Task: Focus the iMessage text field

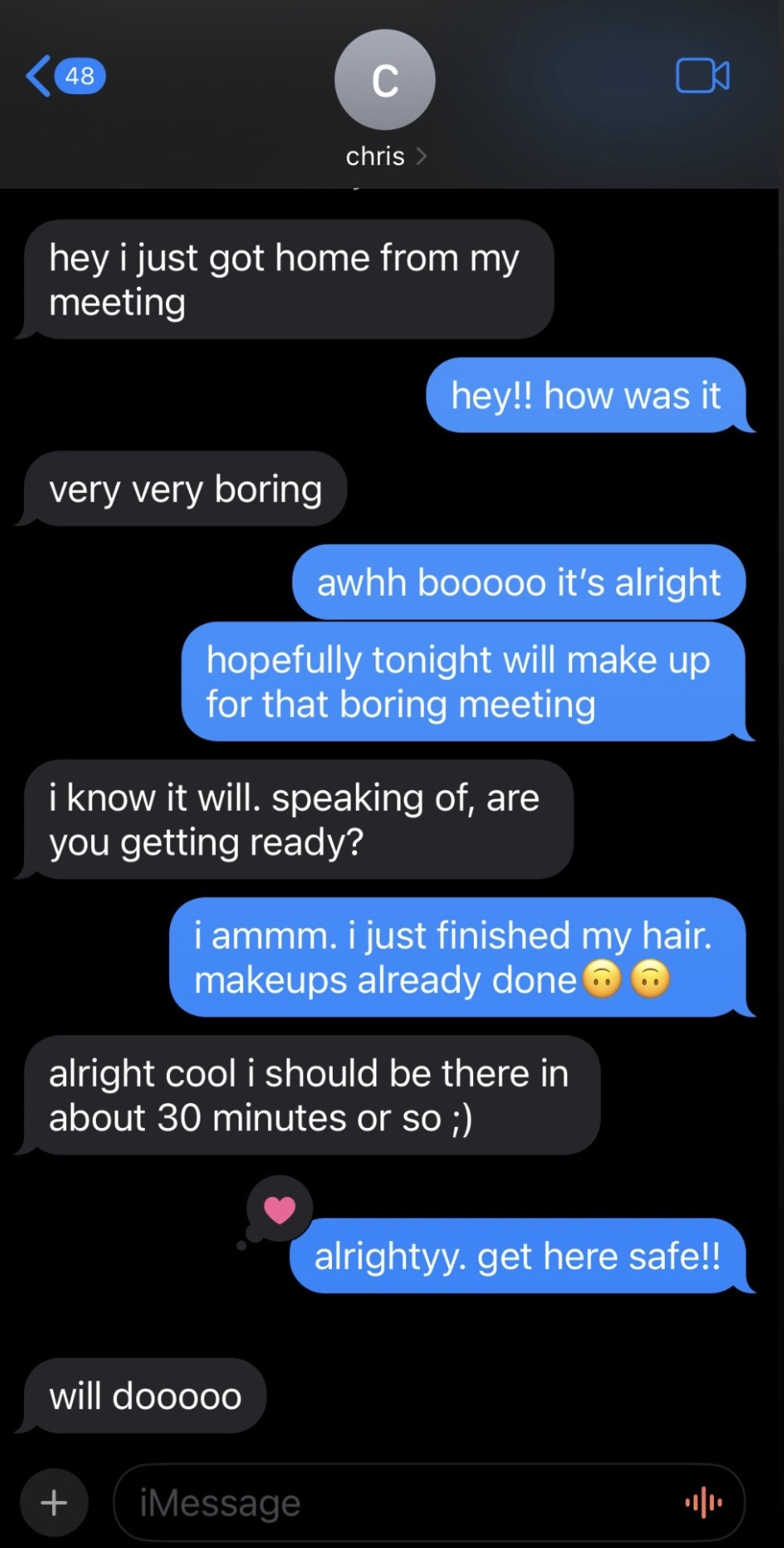Action: [x=403, y=1503]
